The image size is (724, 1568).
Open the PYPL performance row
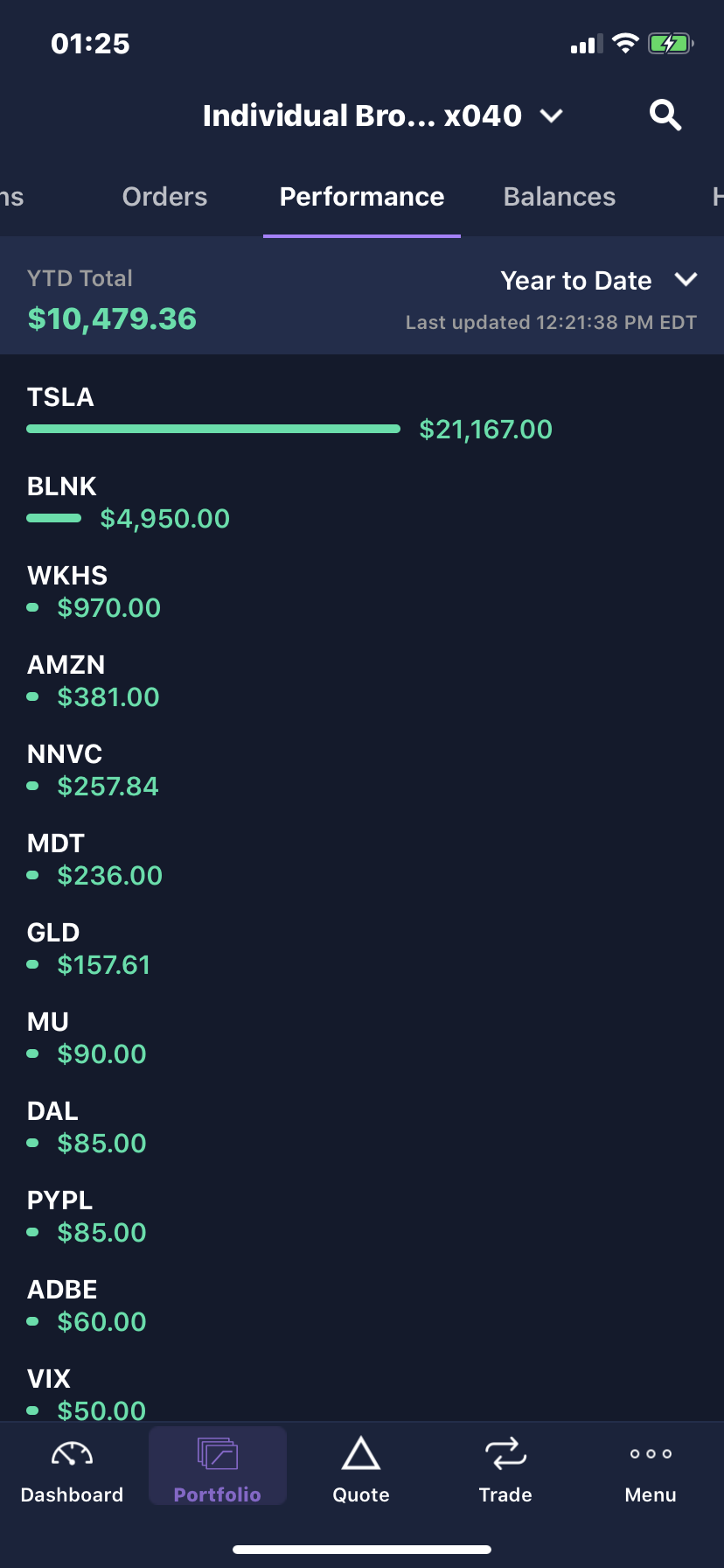coord(87,1217)
